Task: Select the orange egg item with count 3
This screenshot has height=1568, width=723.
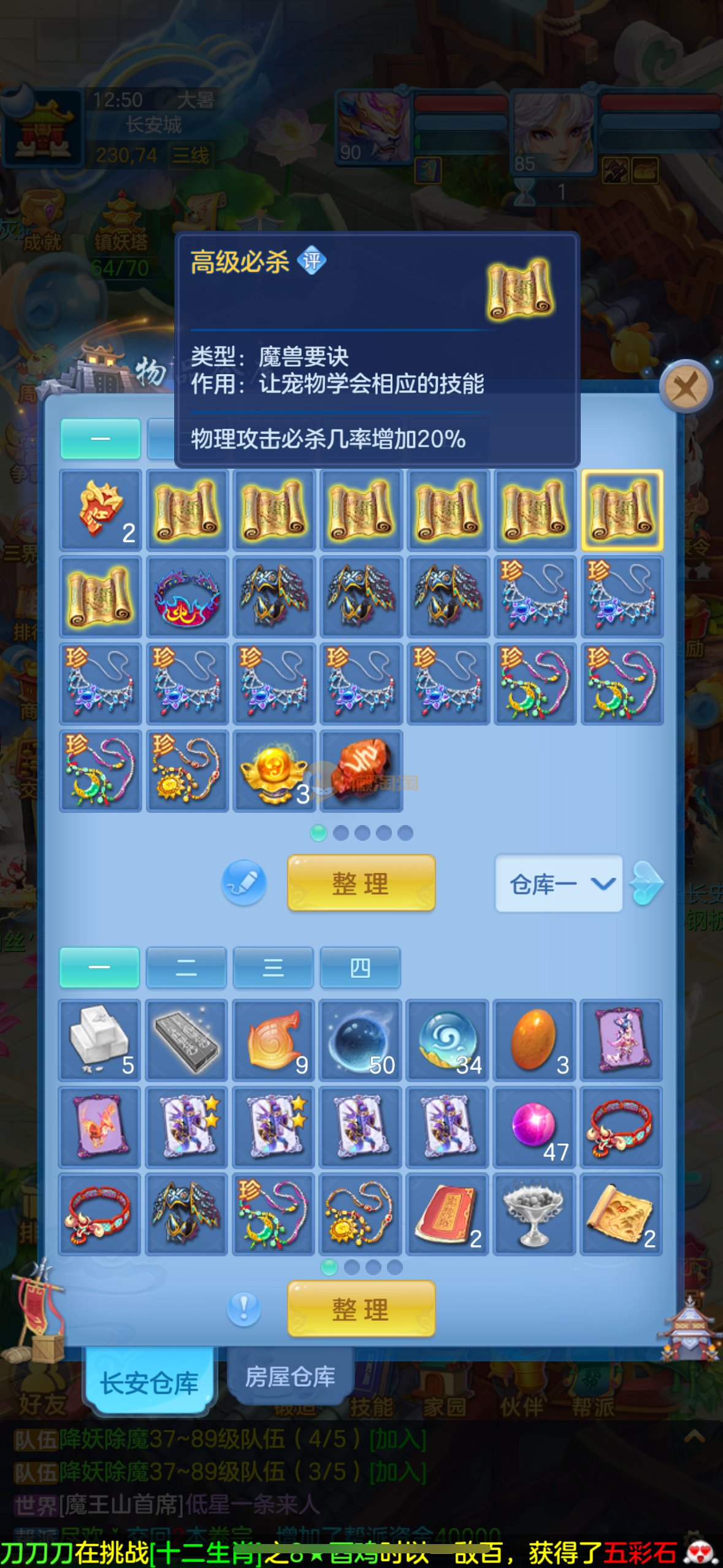Action: pos(534,1040)
